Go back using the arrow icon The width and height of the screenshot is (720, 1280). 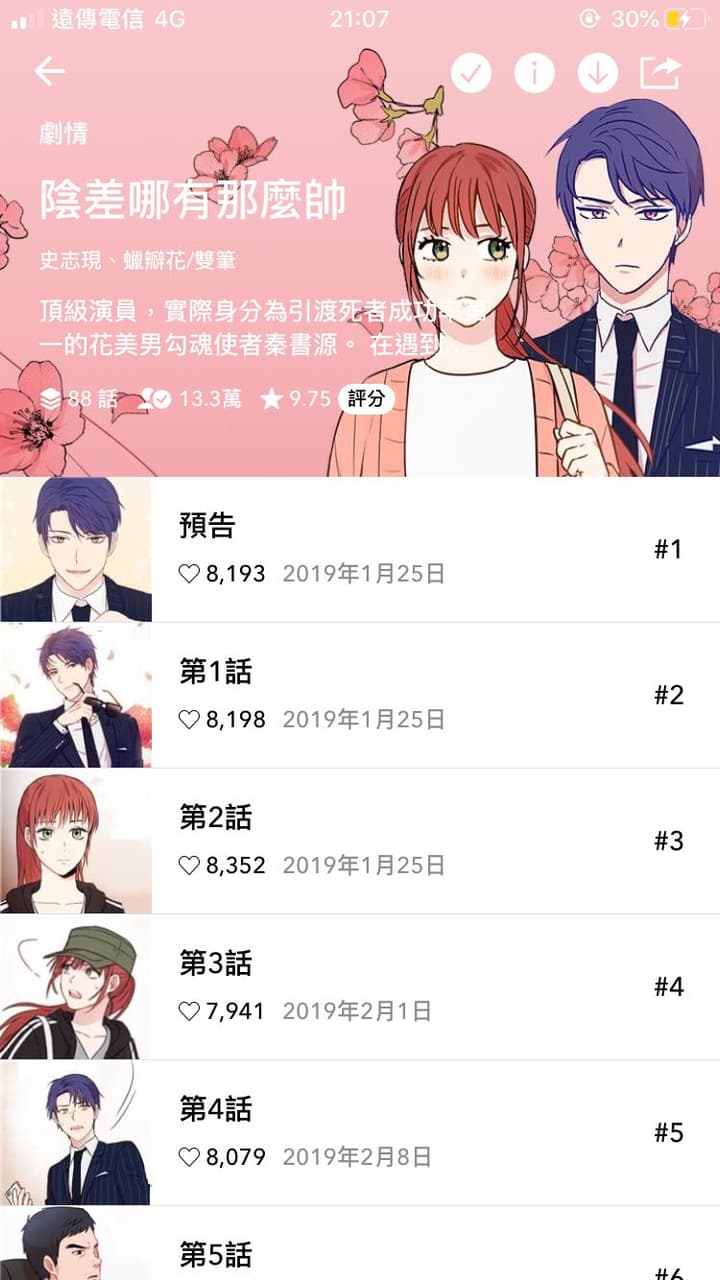point(49,72)
